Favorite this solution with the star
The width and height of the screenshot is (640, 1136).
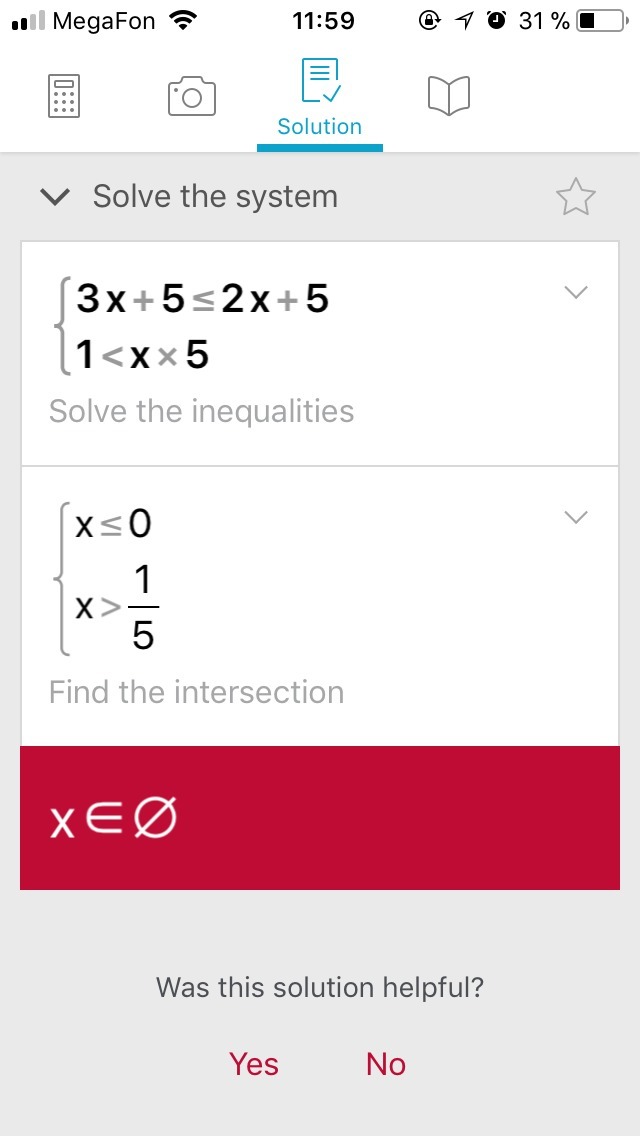pyautogui.click(x=575, y=197)
